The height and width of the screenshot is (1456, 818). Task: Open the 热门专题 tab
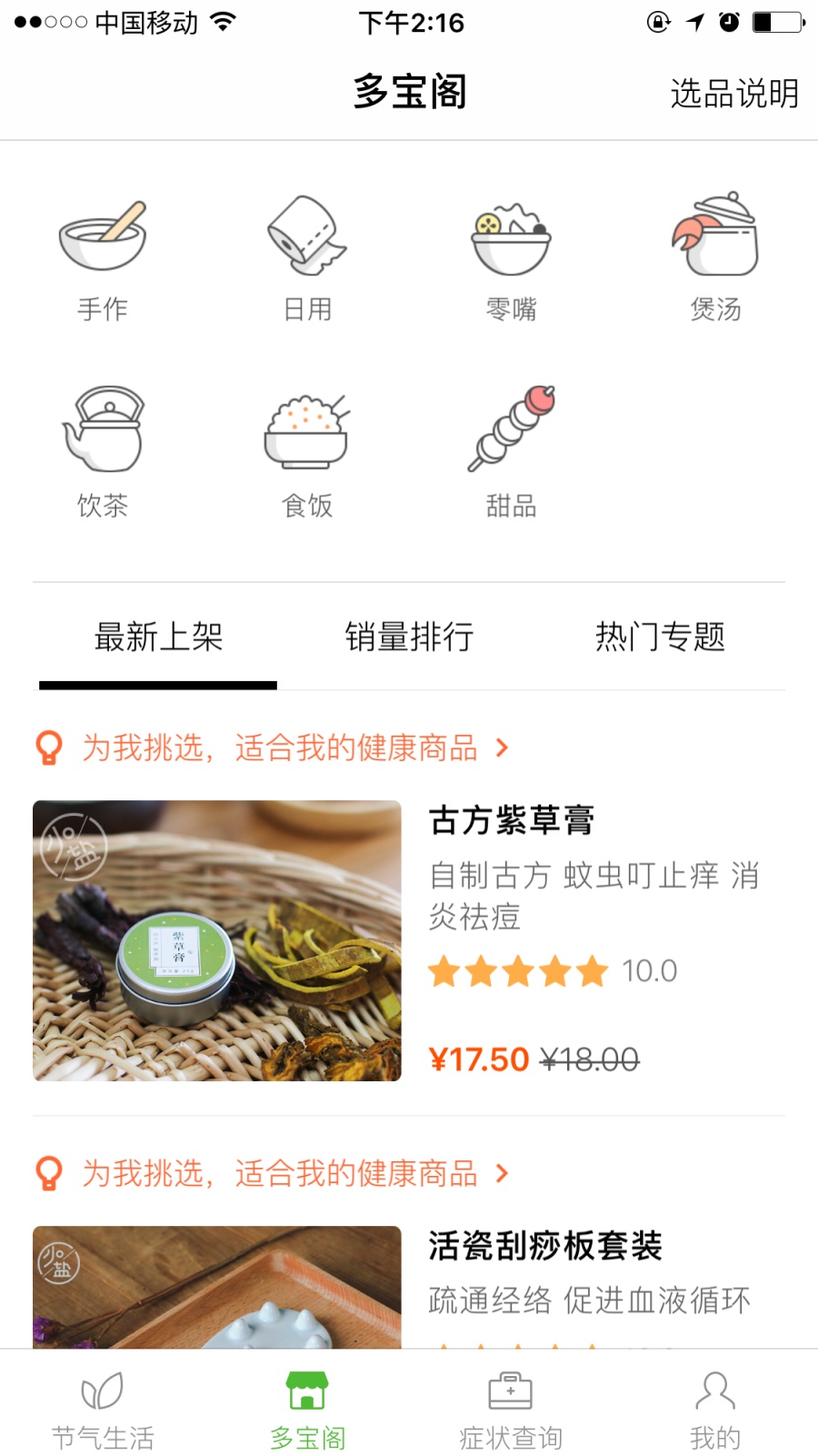pyautogui.click(x=660, y=638)
